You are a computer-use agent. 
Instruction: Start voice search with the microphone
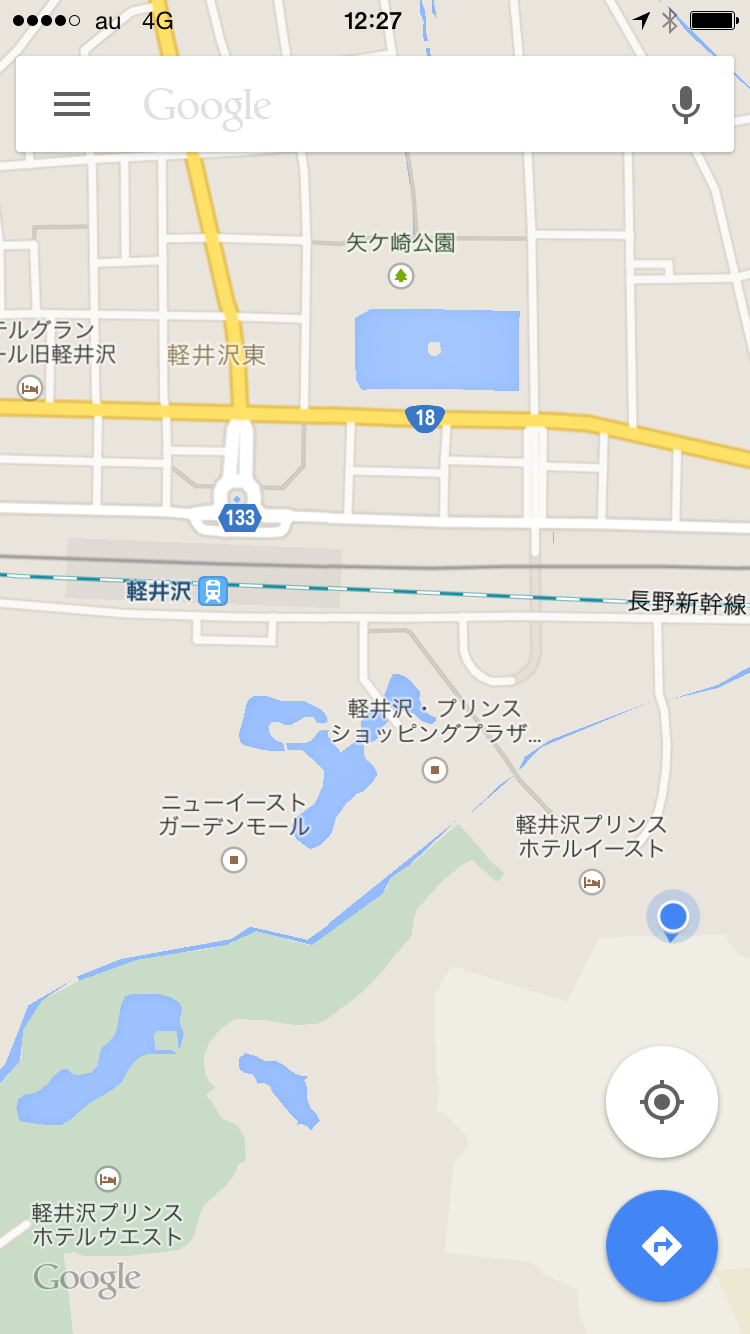(x=685, y=104)
